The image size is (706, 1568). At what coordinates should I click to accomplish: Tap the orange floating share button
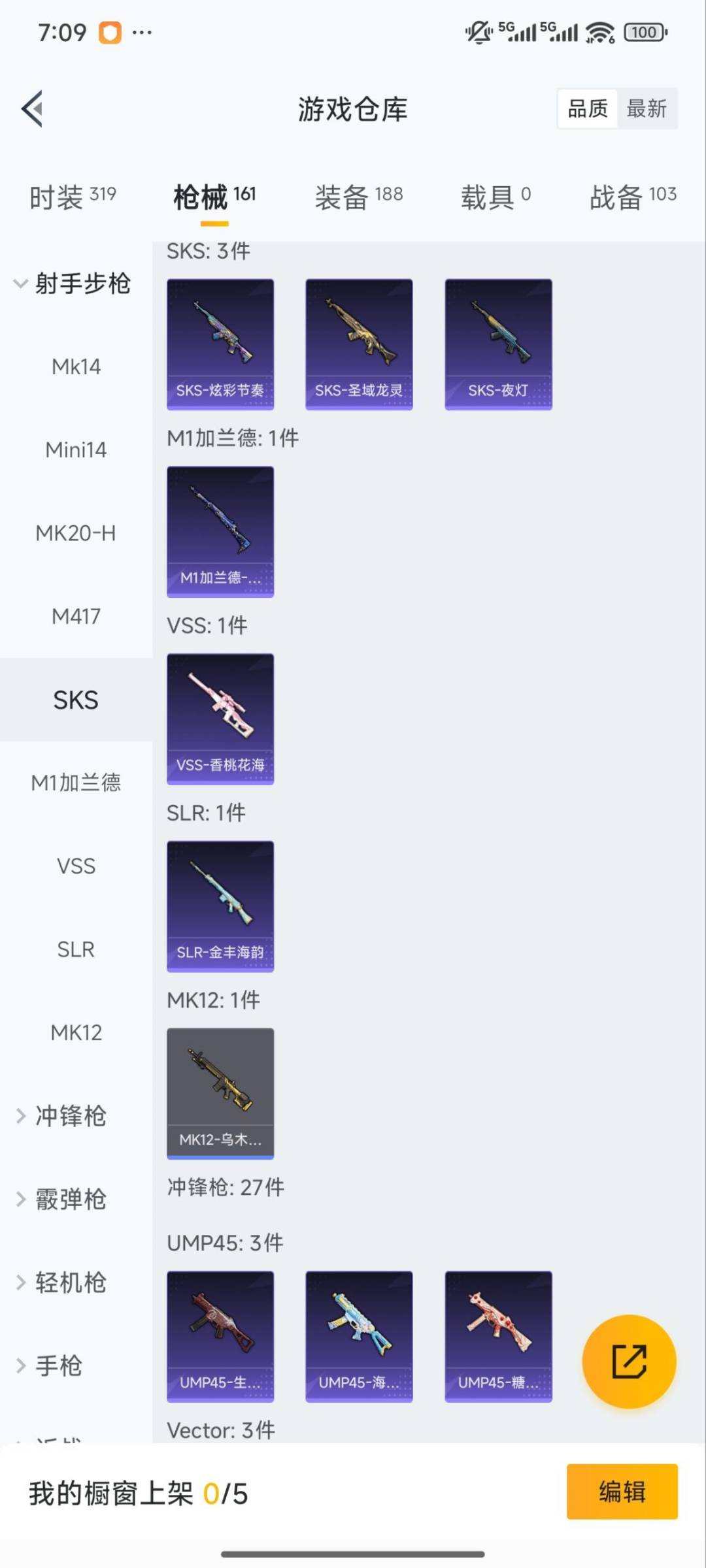click(629, 1362)
